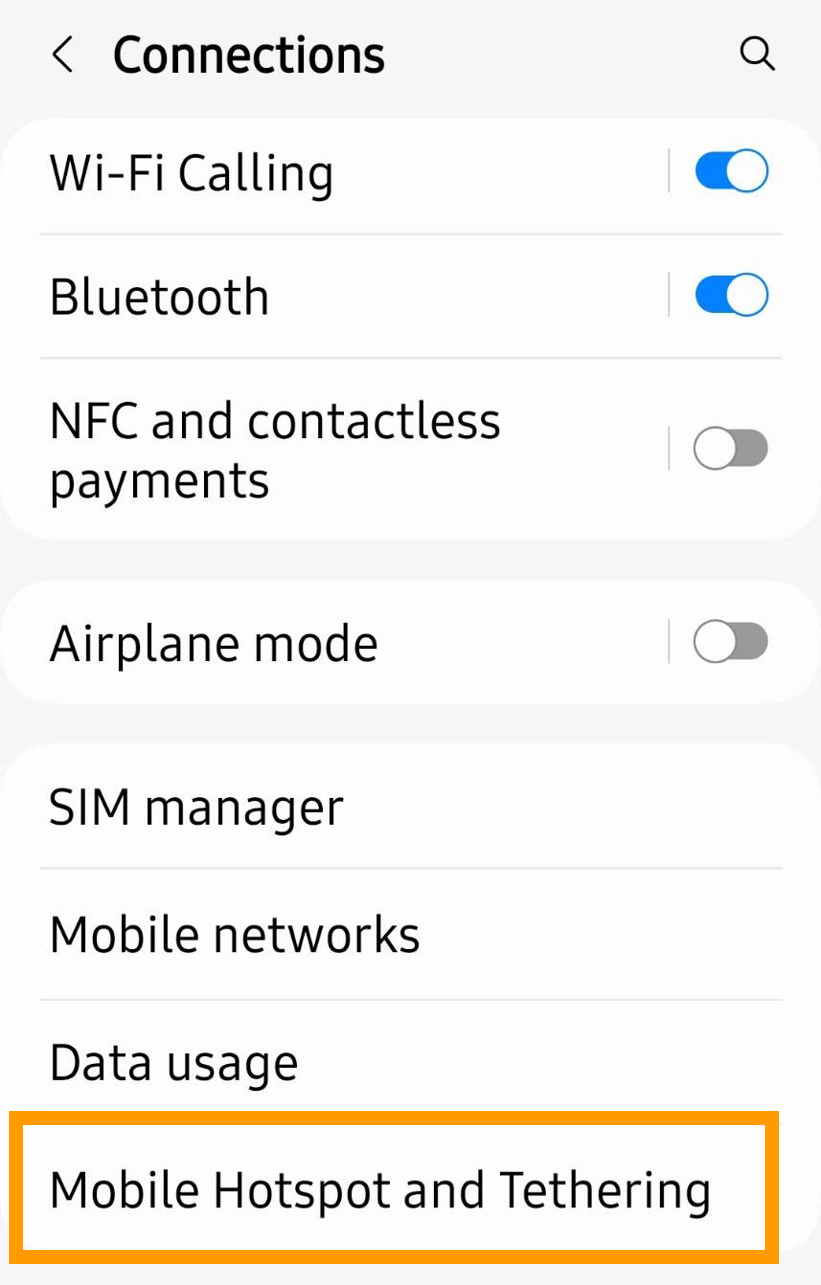This screenshot has width=821, height=1285.
Task: Open SIM manager
Action: click(300, 807)
